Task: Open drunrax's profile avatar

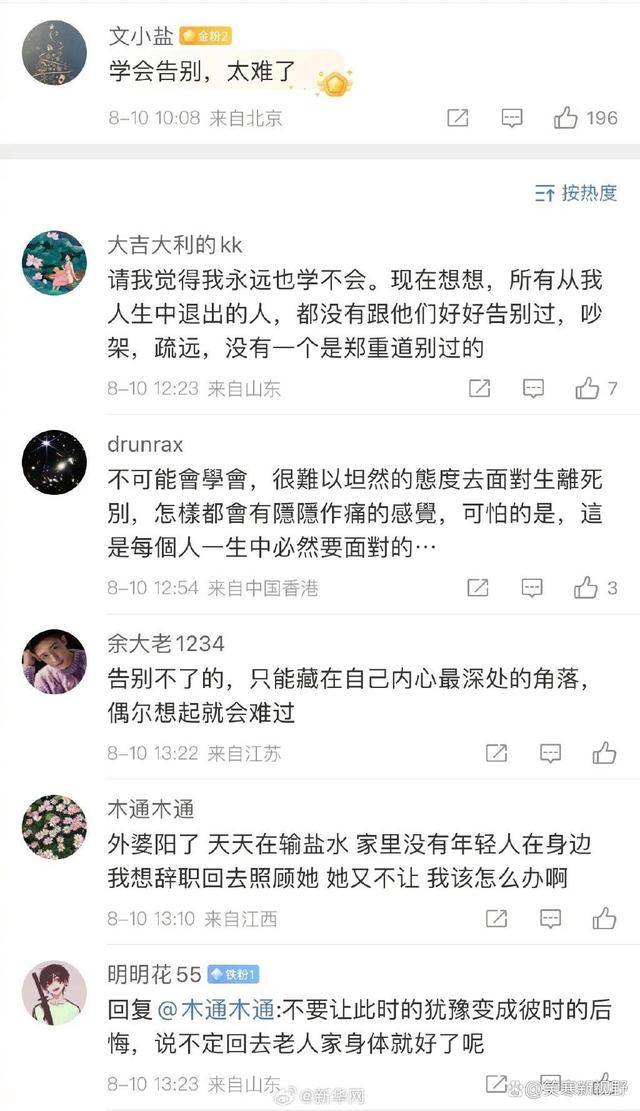Action: point(54,463)
